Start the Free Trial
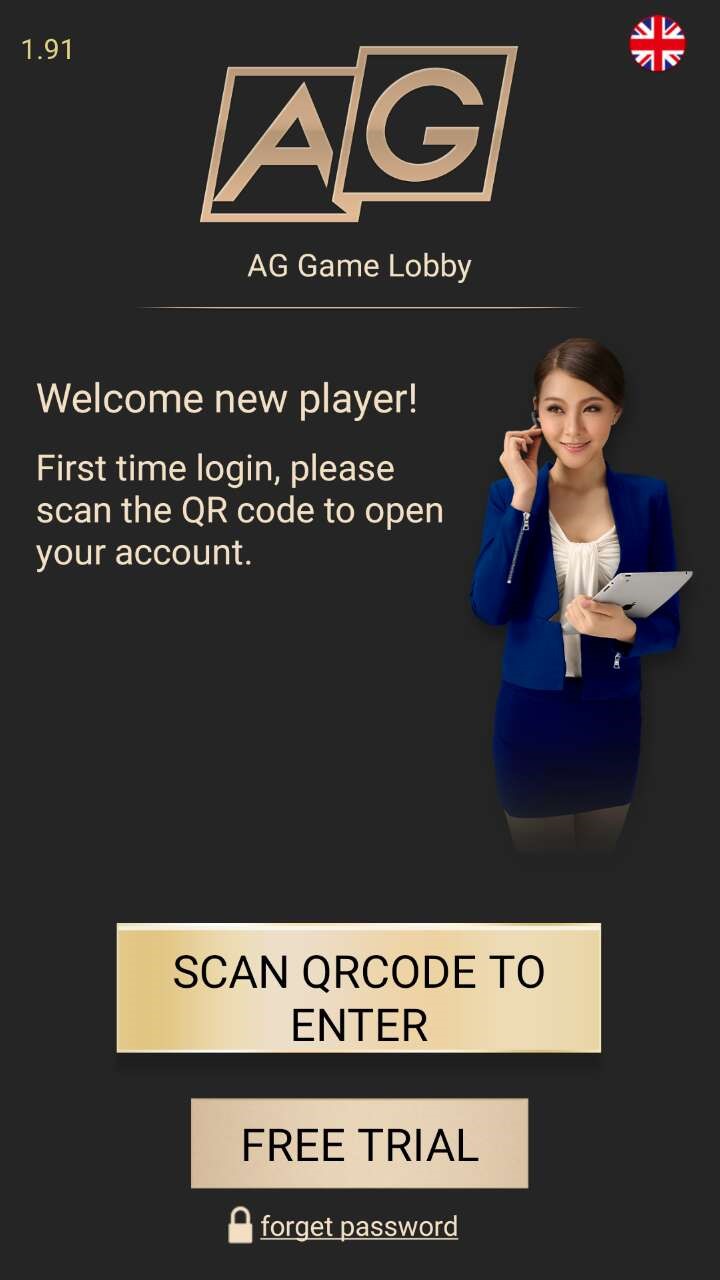720x1280 pixels. (359, 1143)
